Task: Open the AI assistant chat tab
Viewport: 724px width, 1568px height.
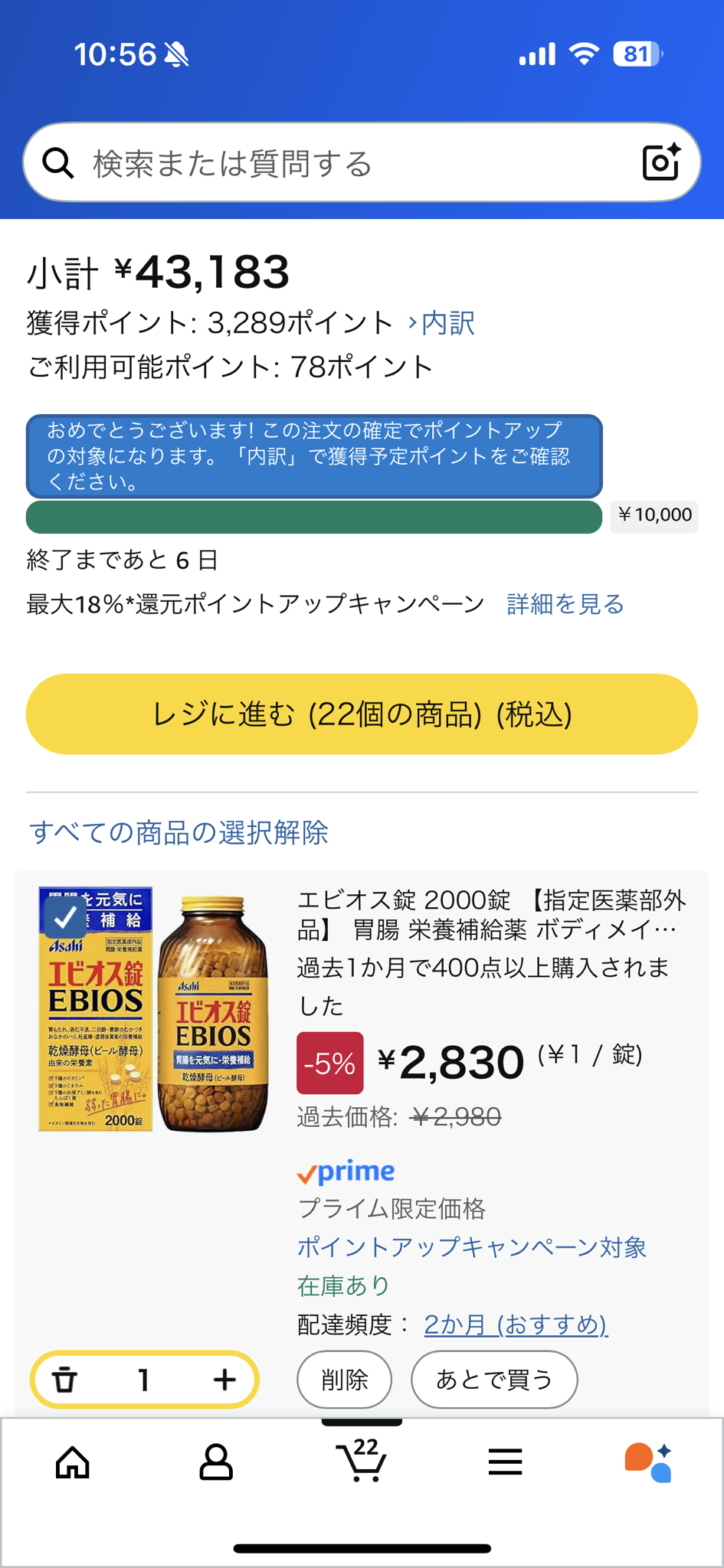Action: coord(648,1462)
